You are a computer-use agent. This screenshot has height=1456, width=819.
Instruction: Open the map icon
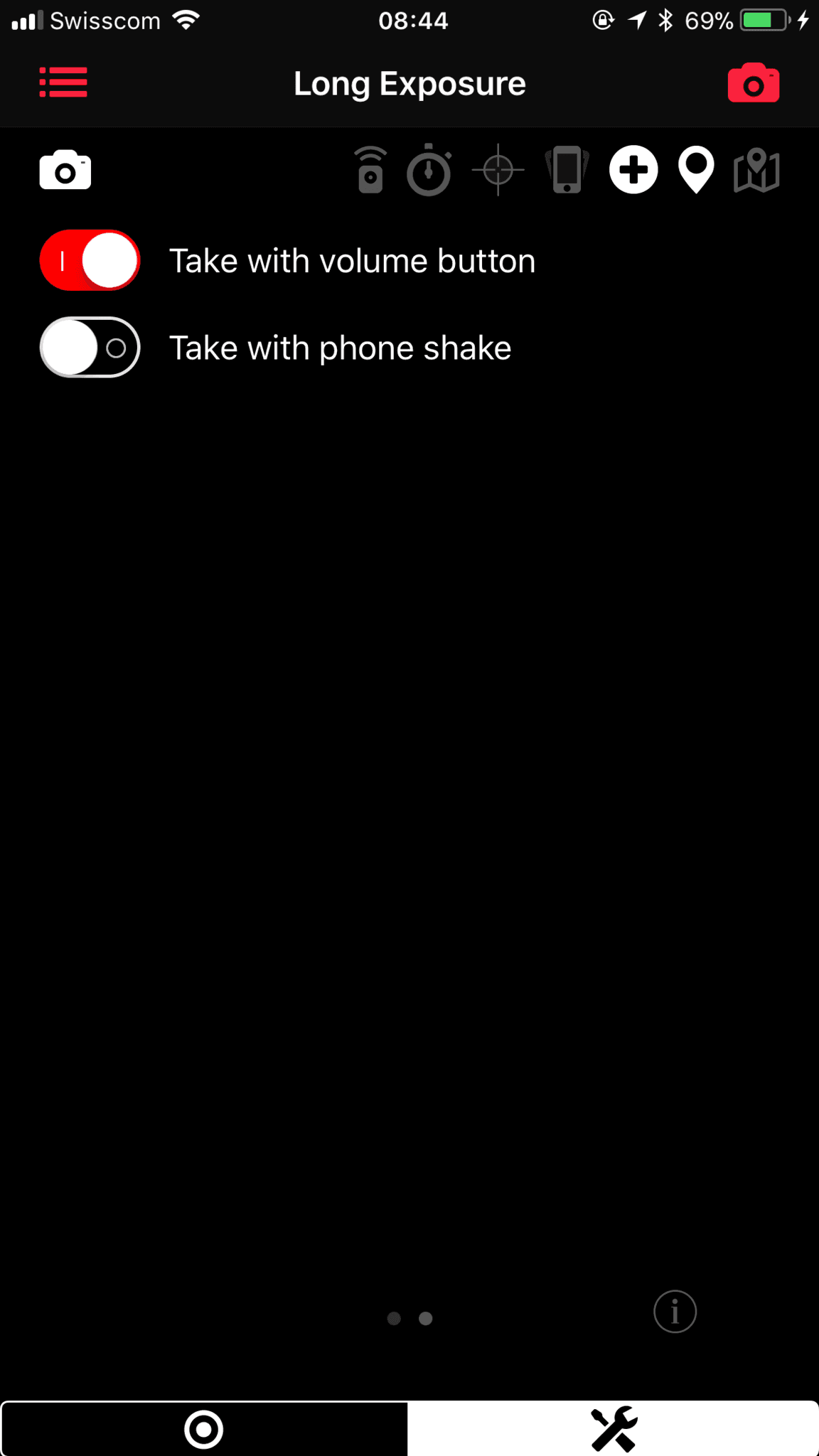pos(757,170)
